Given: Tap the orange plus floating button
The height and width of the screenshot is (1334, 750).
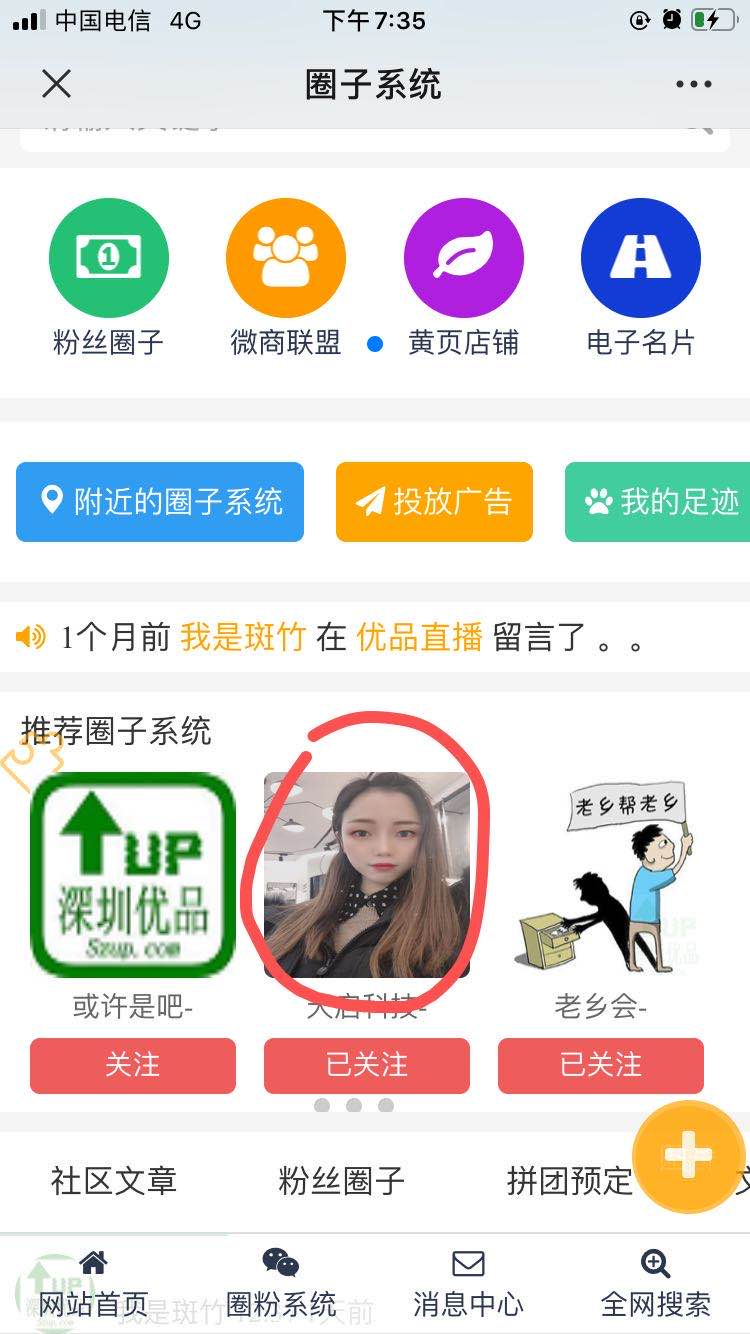Looking at the screenshot, I should click(689, 1158).
